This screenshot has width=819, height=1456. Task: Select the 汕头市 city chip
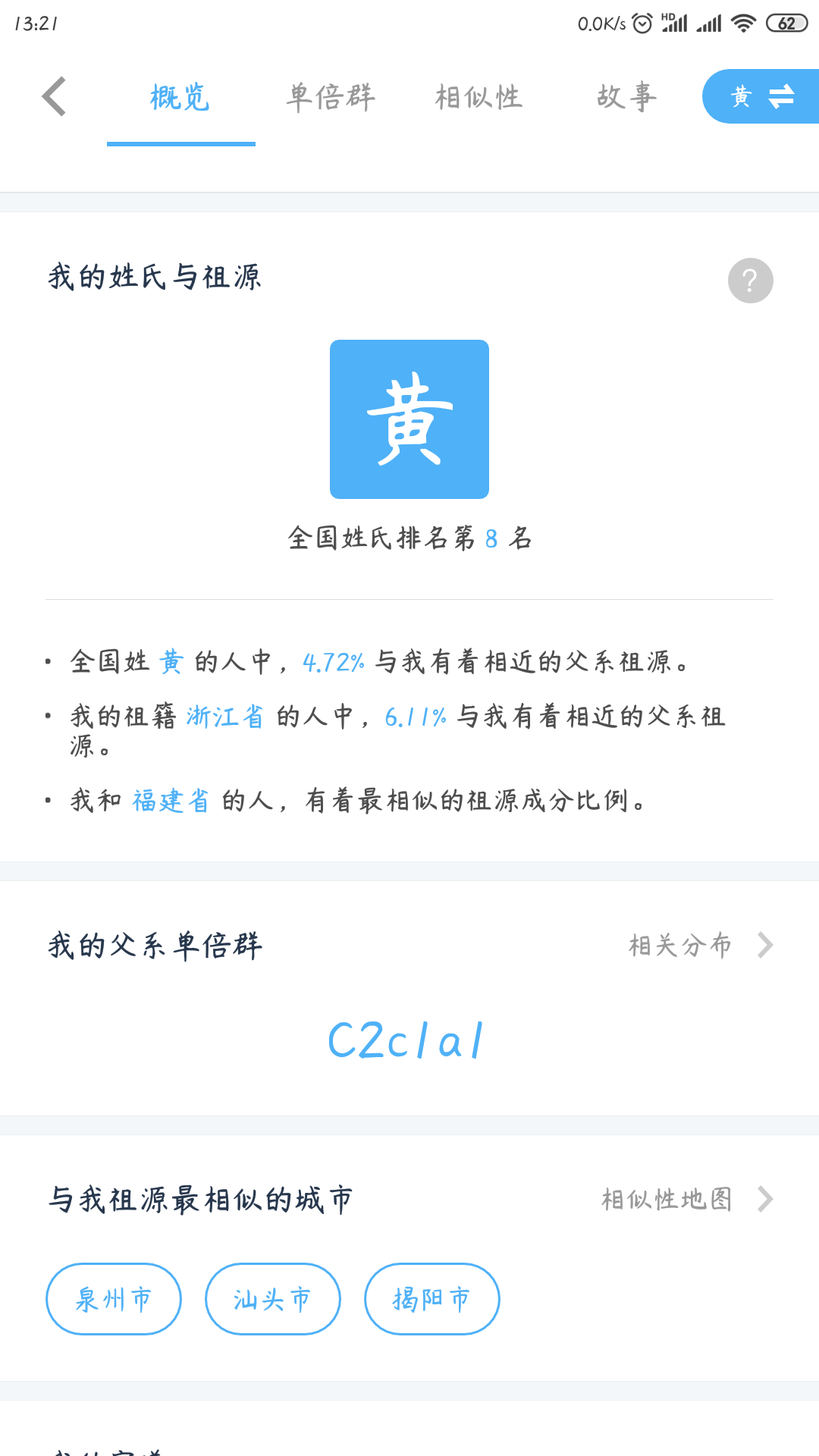click(273, 1299)
